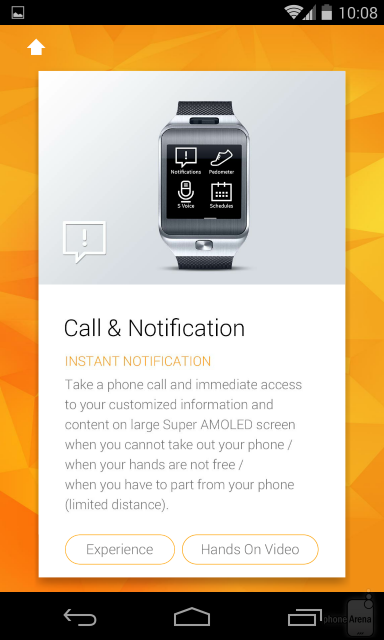Tap the home arrow icon at top

pos(36,47)
